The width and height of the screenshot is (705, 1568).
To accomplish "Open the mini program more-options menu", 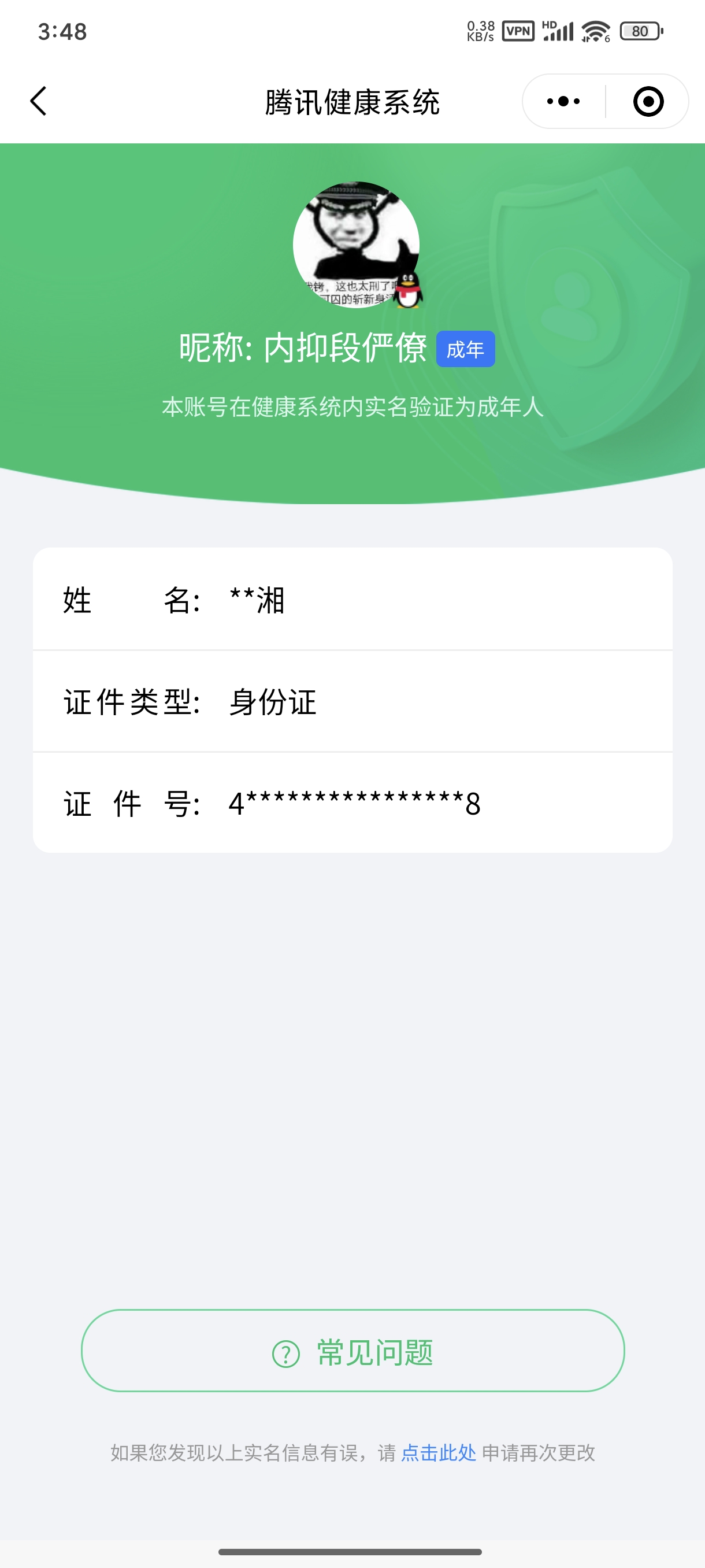I will (x=563, y=101).
